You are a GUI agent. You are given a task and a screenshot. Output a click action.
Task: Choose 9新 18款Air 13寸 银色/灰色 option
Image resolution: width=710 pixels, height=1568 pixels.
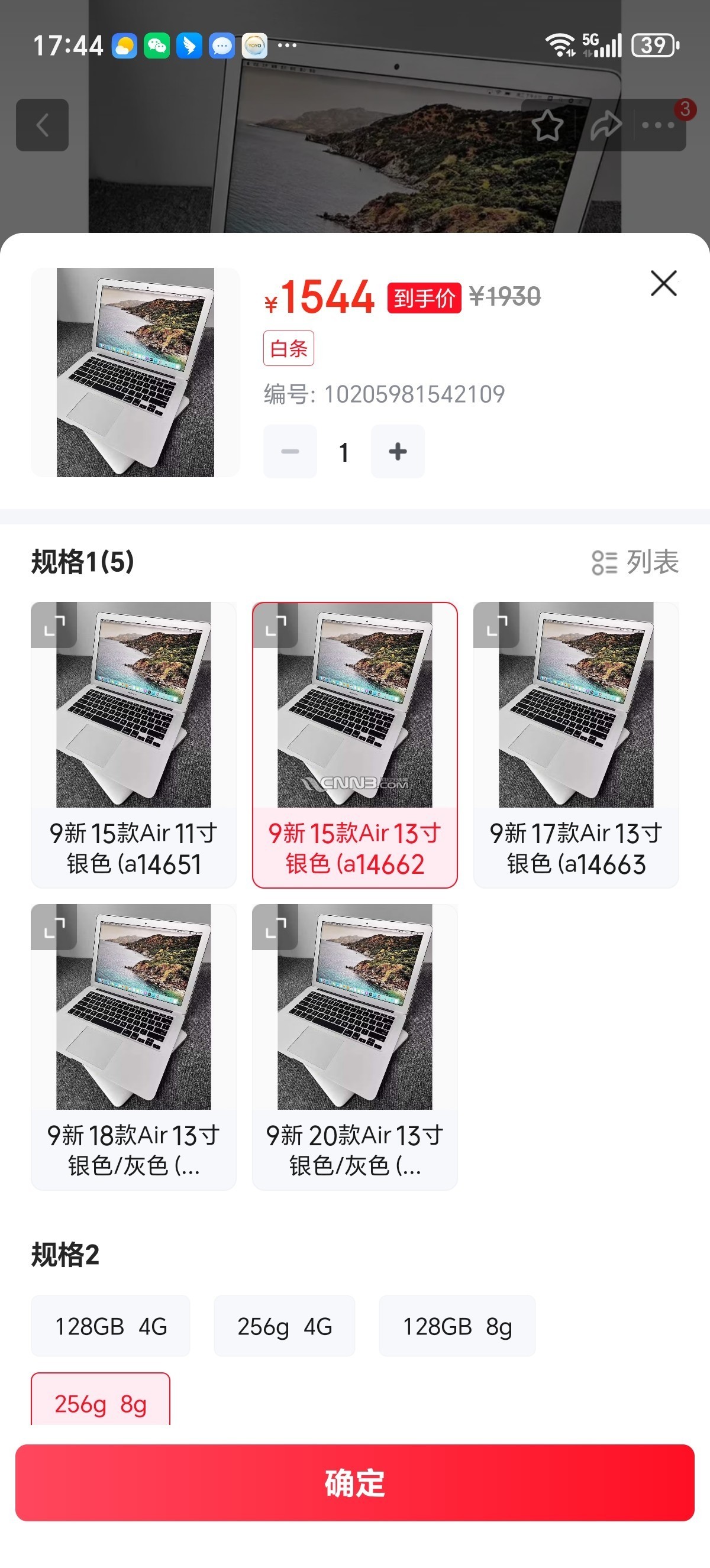point(133,1046)
